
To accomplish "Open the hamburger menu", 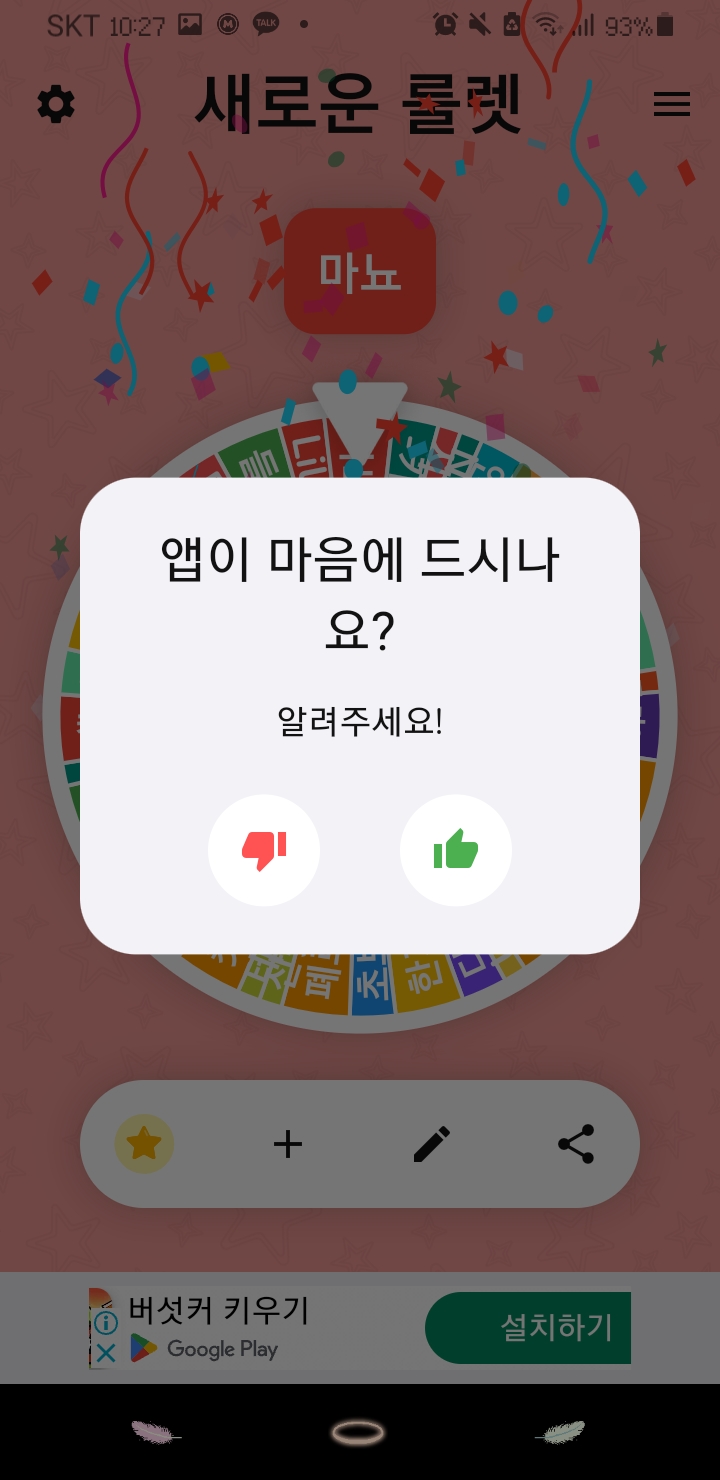I will (x=671, y=104).
